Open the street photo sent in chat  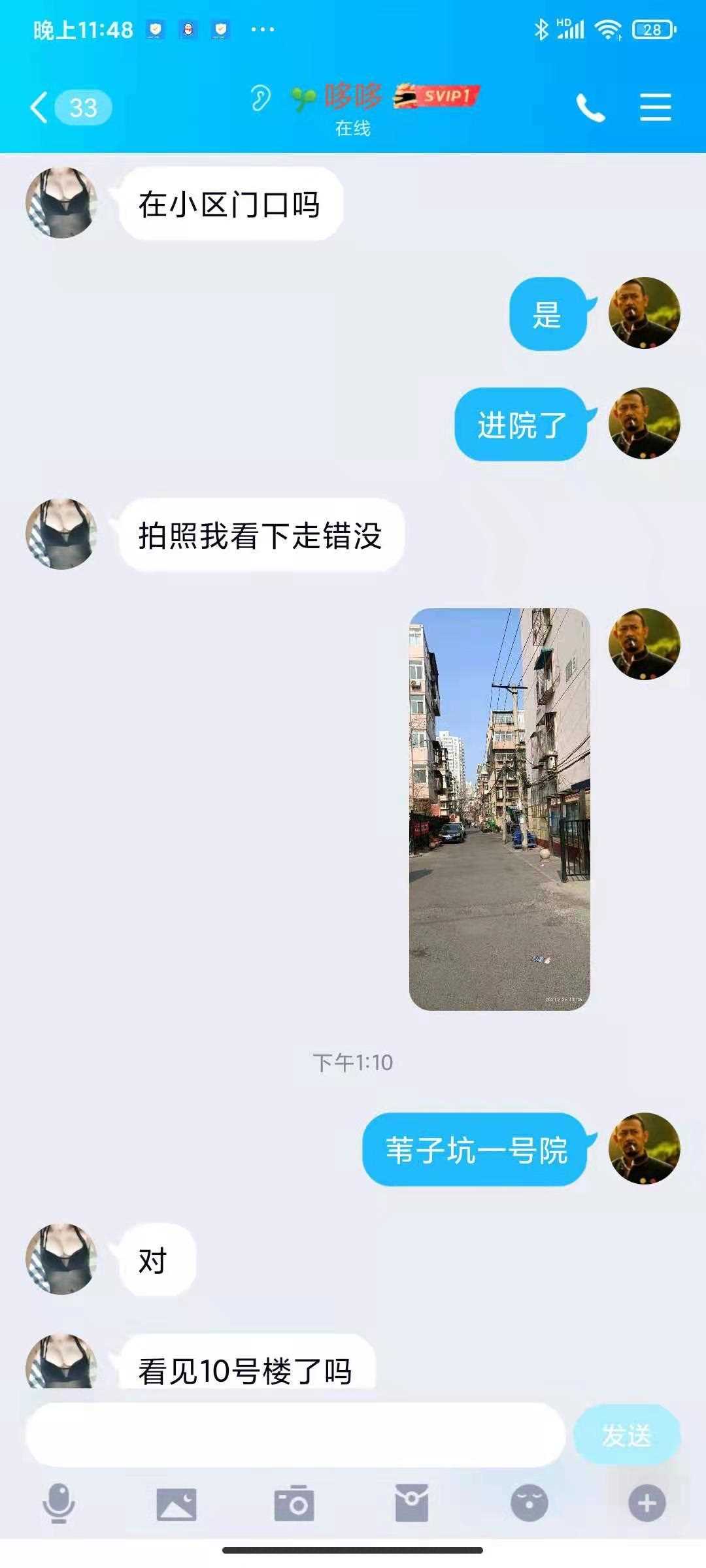[x=499, y=809]
